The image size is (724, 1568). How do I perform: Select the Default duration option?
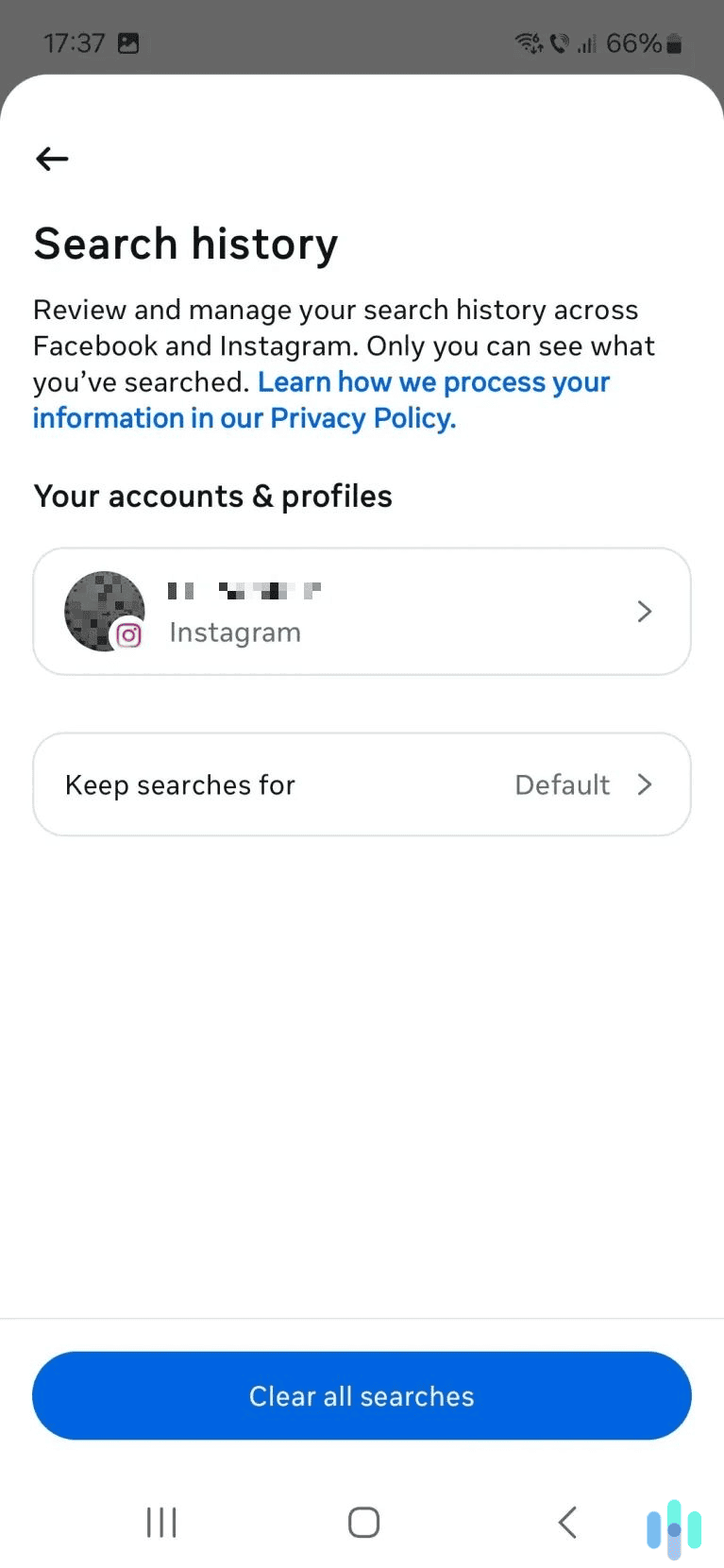point(562,784)
